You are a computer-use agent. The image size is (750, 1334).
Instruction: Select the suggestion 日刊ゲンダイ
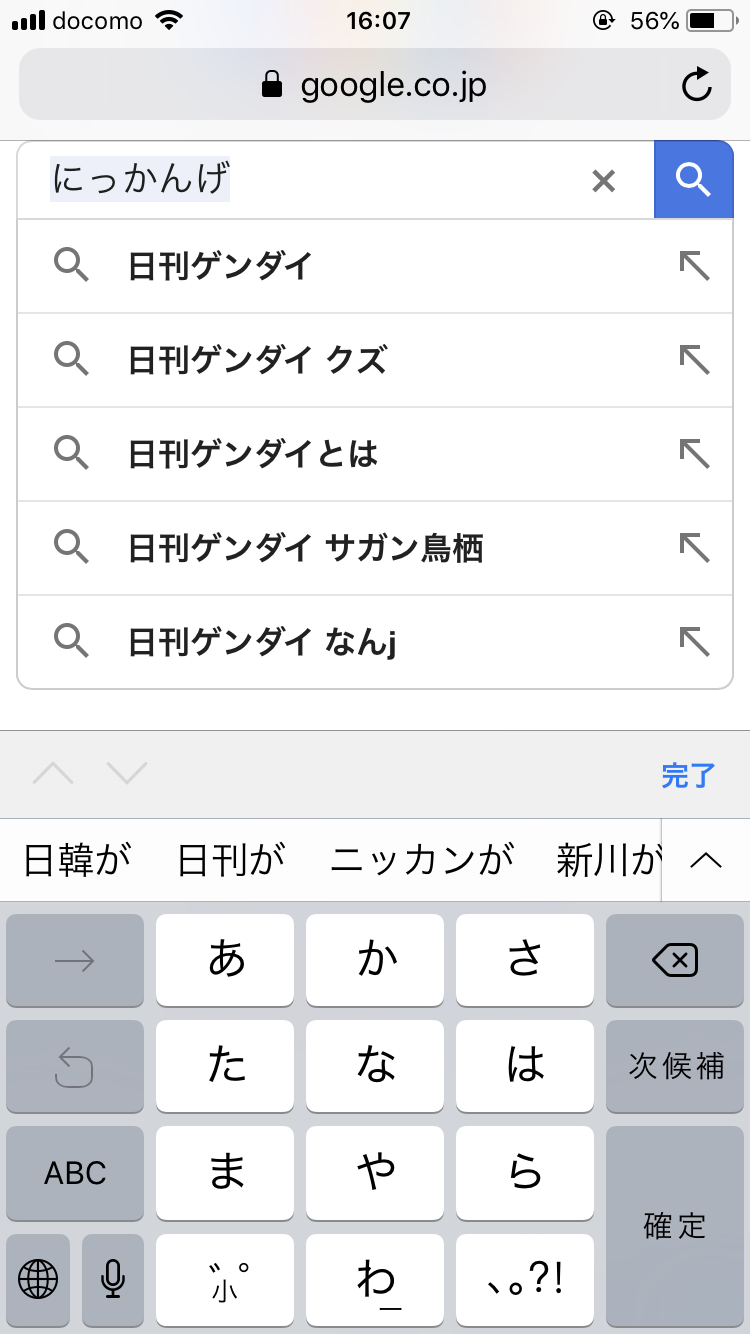(x=375, y=266)
